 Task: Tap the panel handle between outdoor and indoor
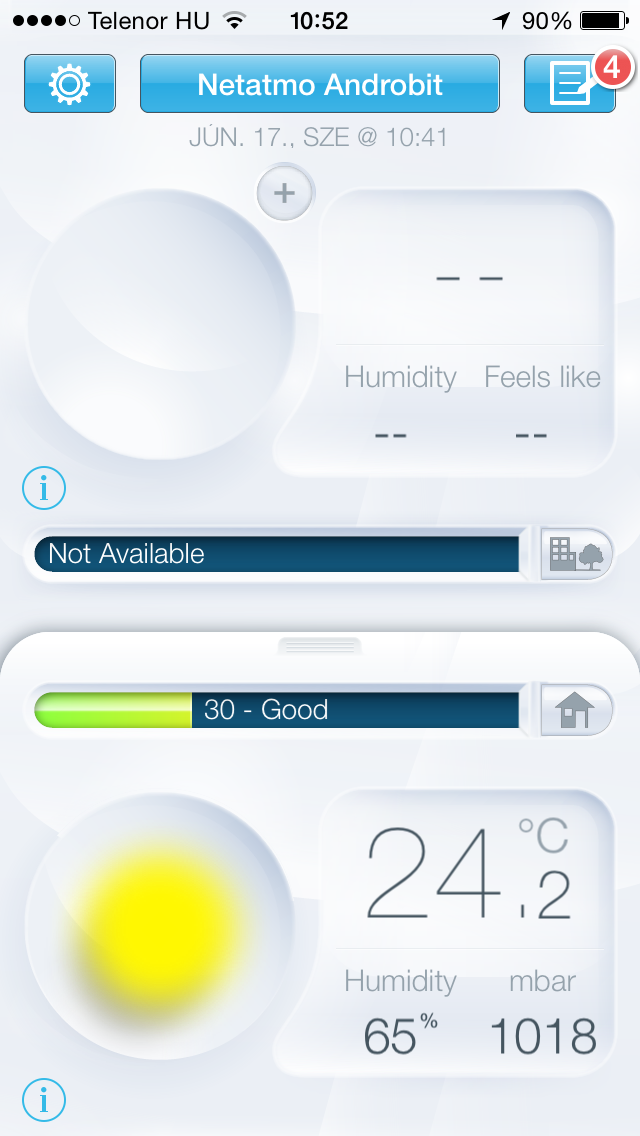[x=319, y=645]
